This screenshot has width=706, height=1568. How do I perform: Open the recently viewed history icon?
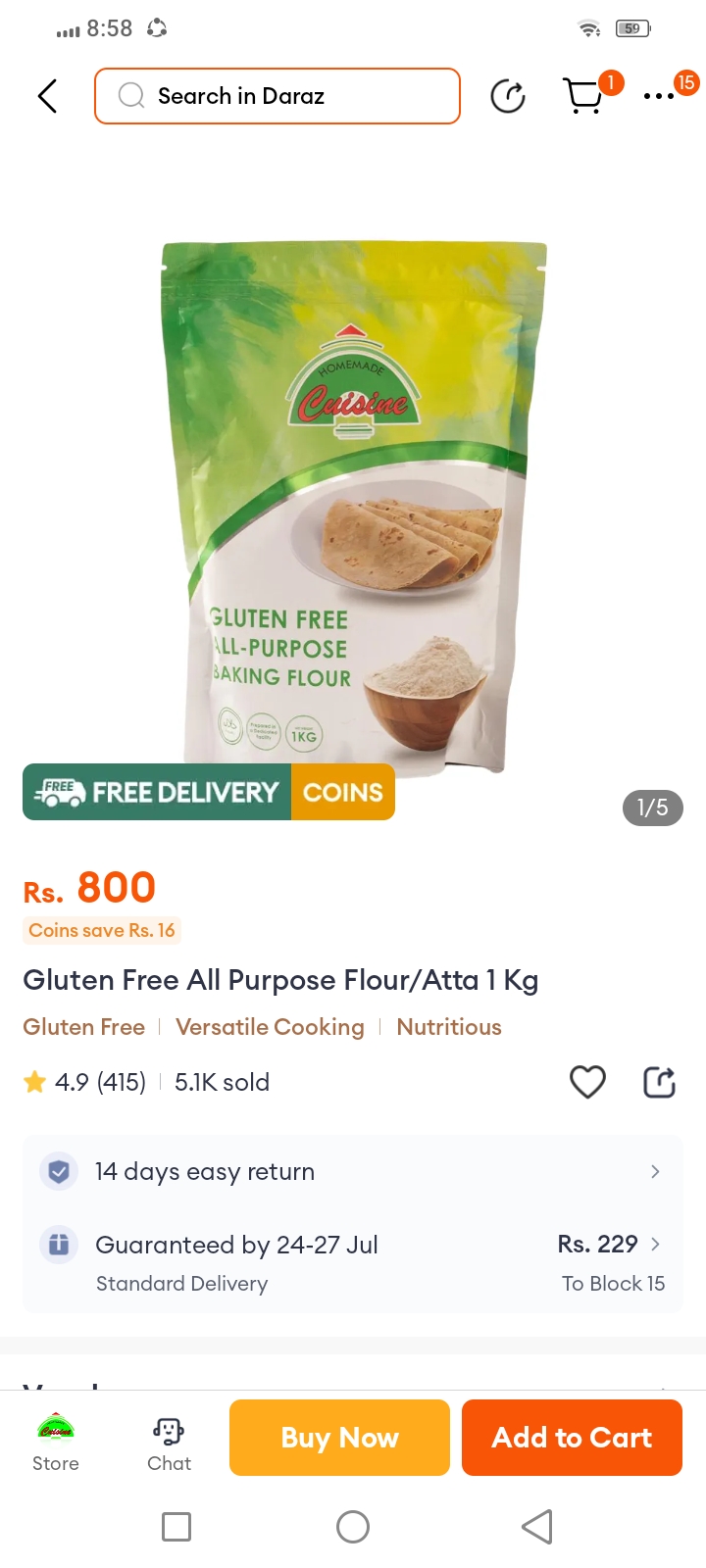pos(507,96)
